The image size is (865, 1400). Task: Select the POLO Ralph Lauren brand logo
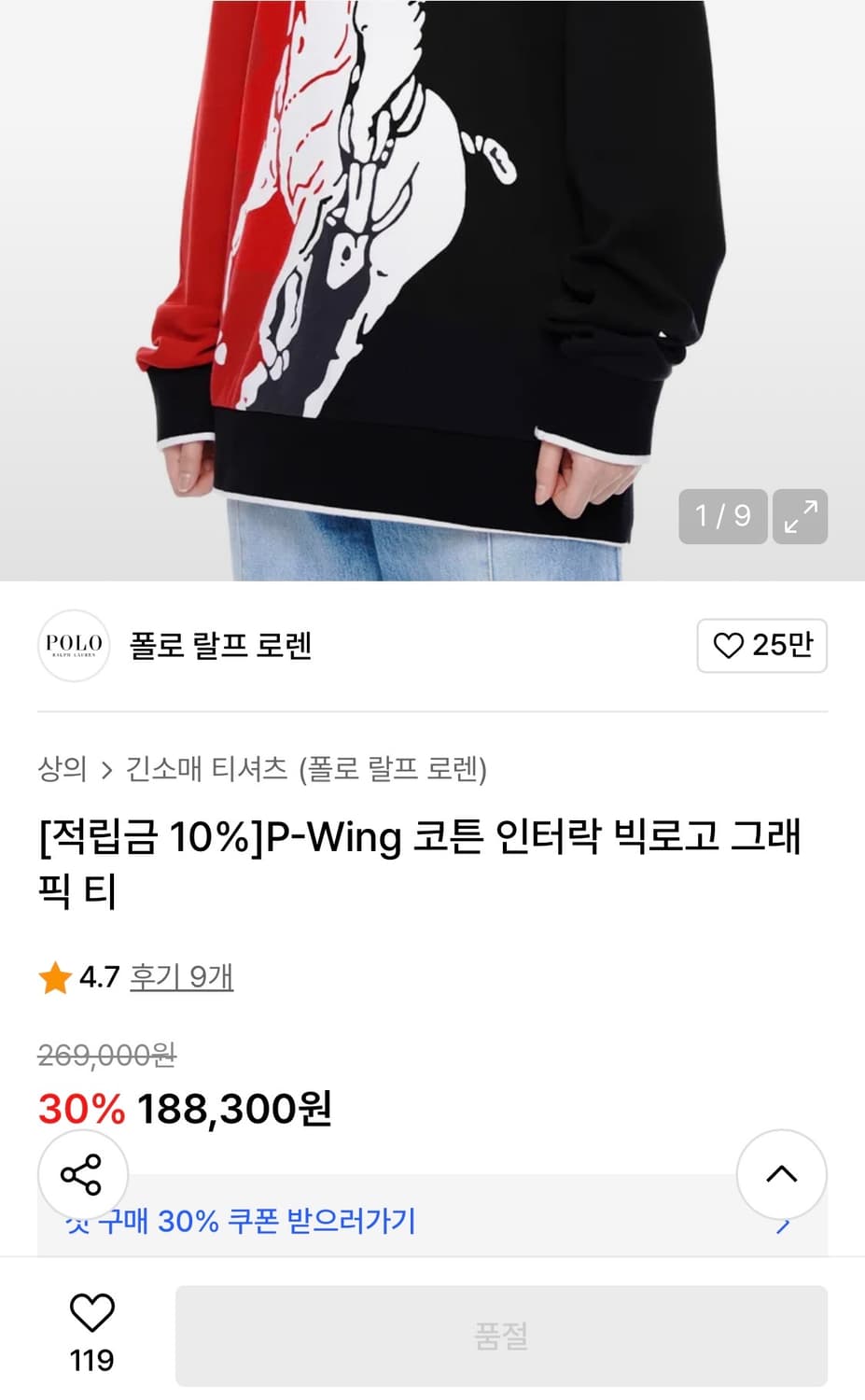click(x=74, y=646)
